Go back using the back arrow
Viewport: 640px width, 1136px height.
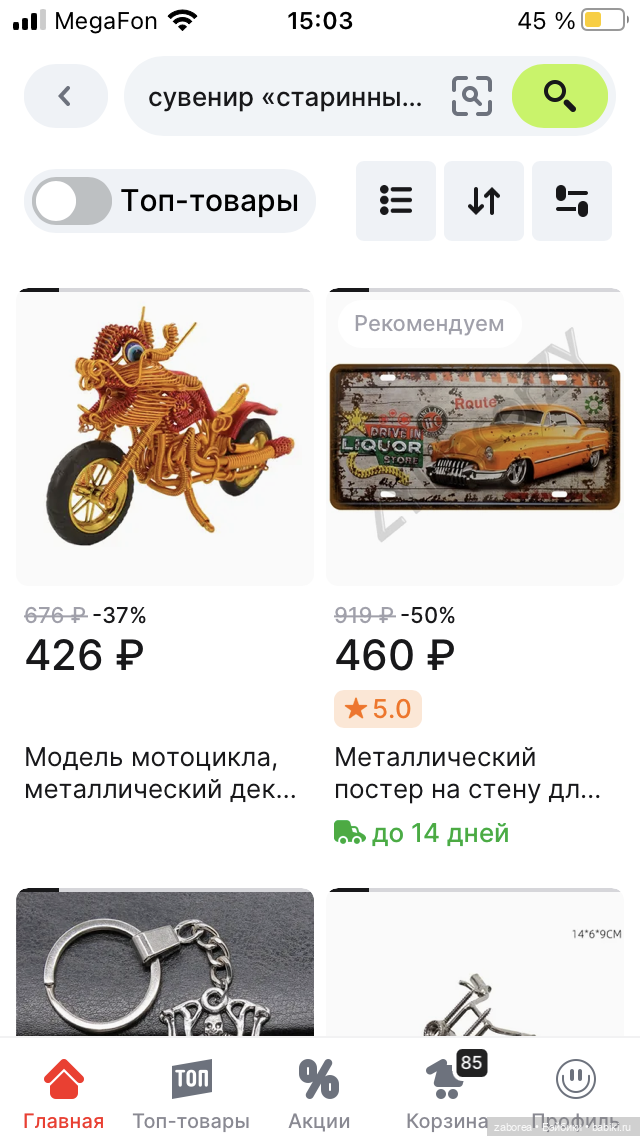pyautogui.click(x=65, y=96)
